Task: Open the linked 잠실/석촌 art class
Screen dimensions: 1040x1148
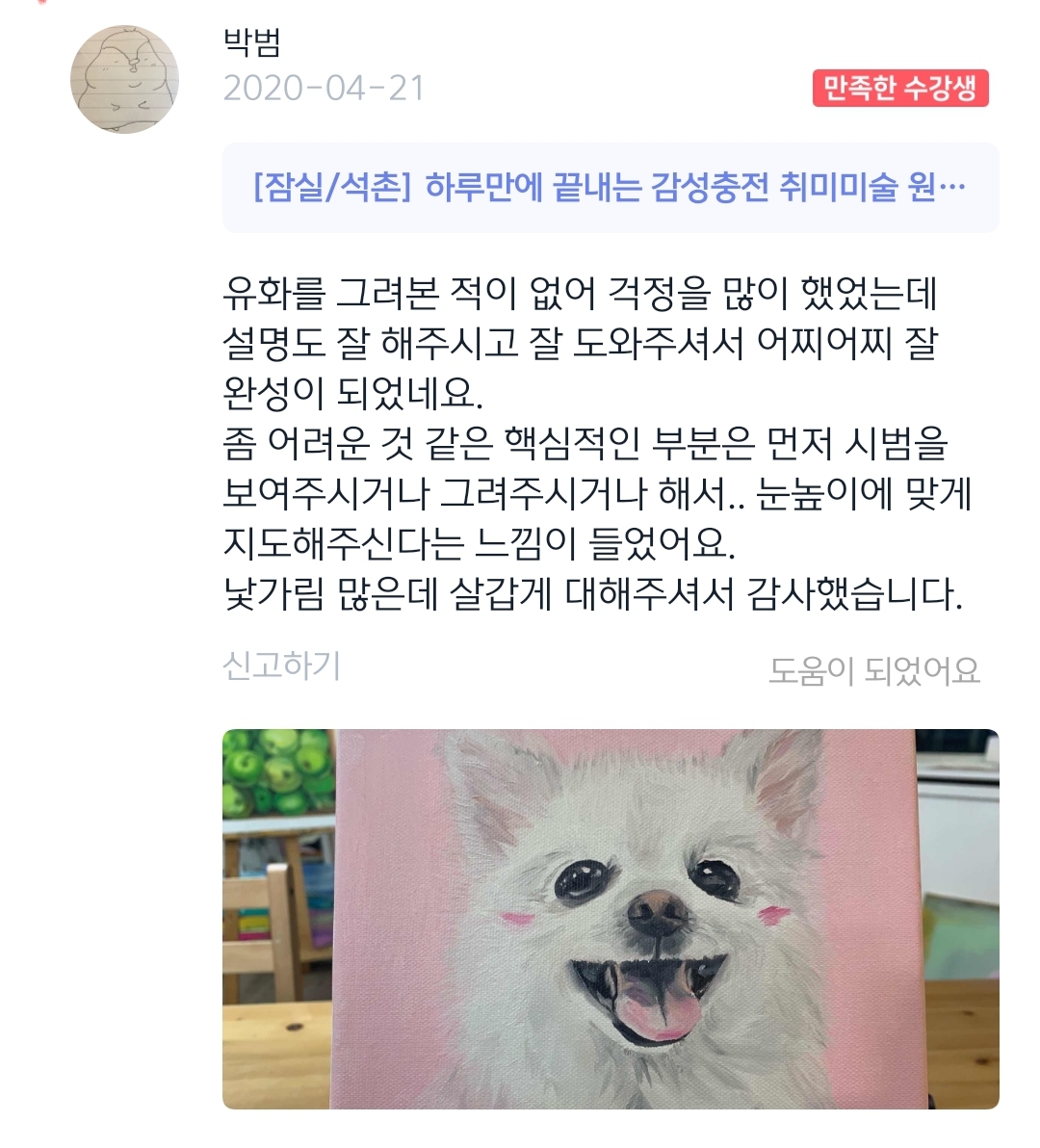Action: (x=610, y=188)
